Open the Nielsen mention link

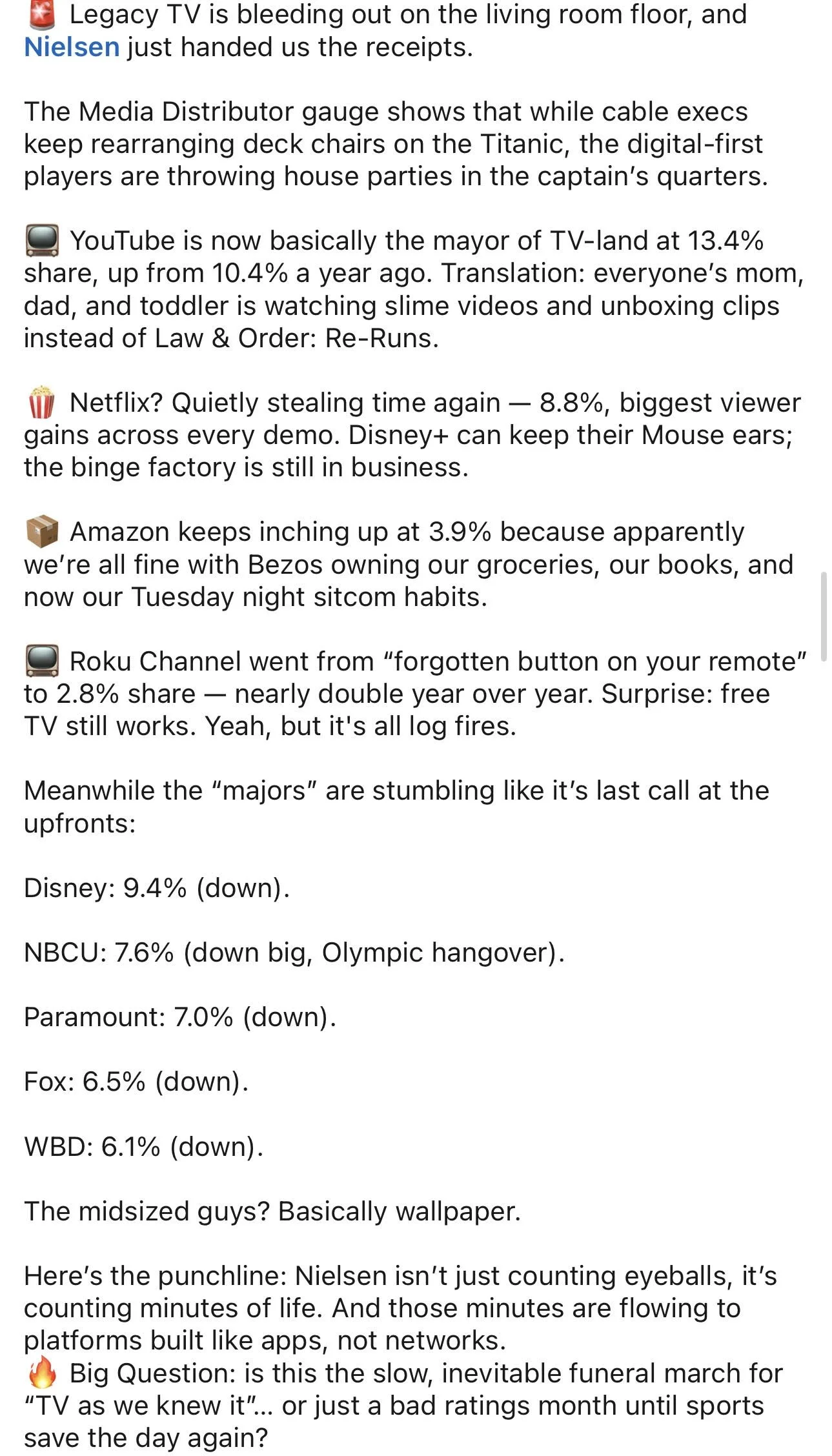pos(72,47)
